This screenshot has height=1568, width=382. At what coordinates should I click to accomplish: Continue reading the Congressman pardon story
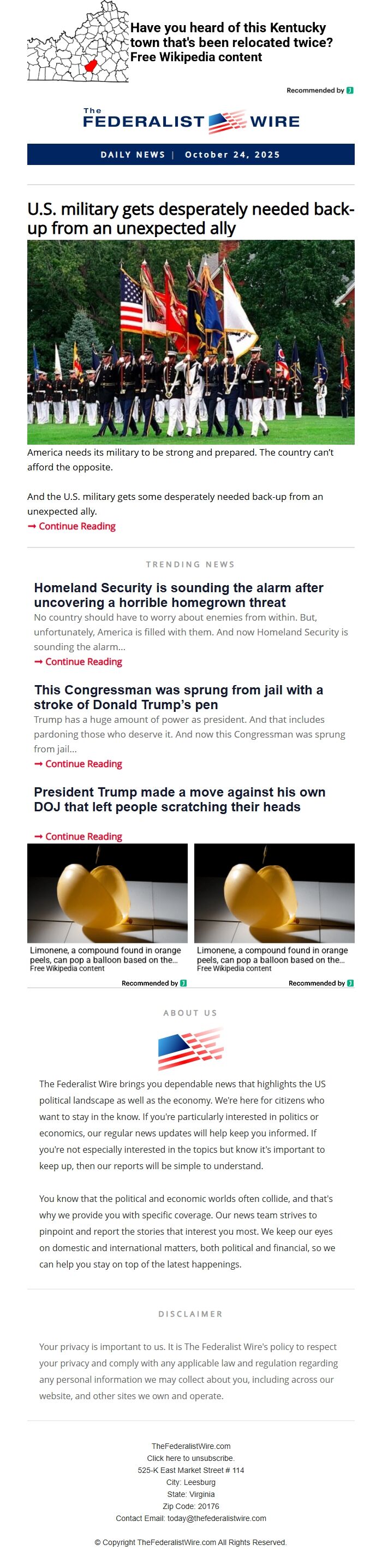(x=83, y=764)
